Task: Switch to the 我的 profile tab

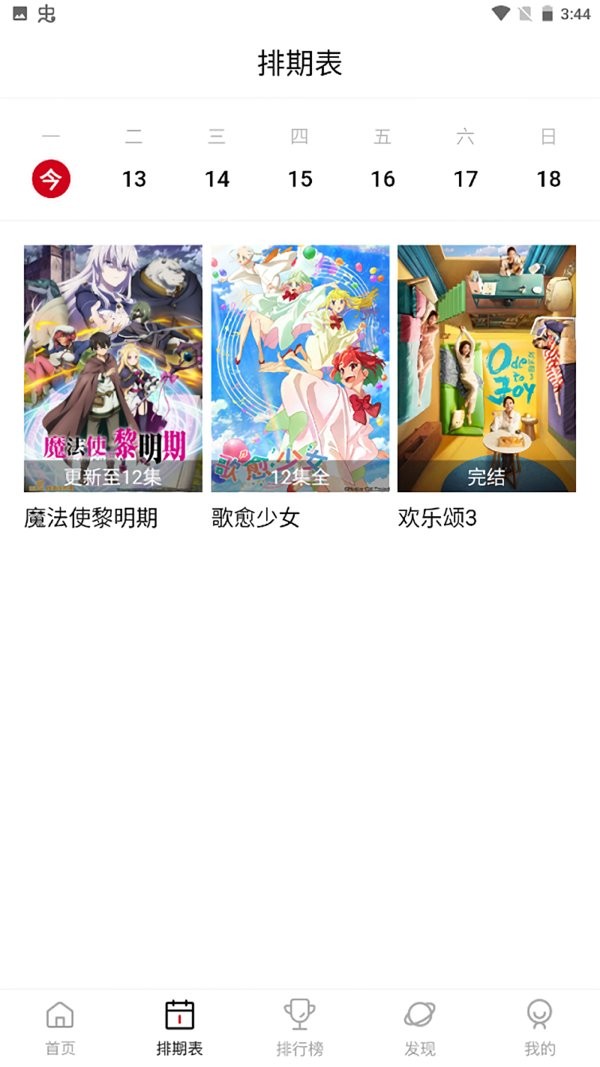Action: (x=540, y=1028)
